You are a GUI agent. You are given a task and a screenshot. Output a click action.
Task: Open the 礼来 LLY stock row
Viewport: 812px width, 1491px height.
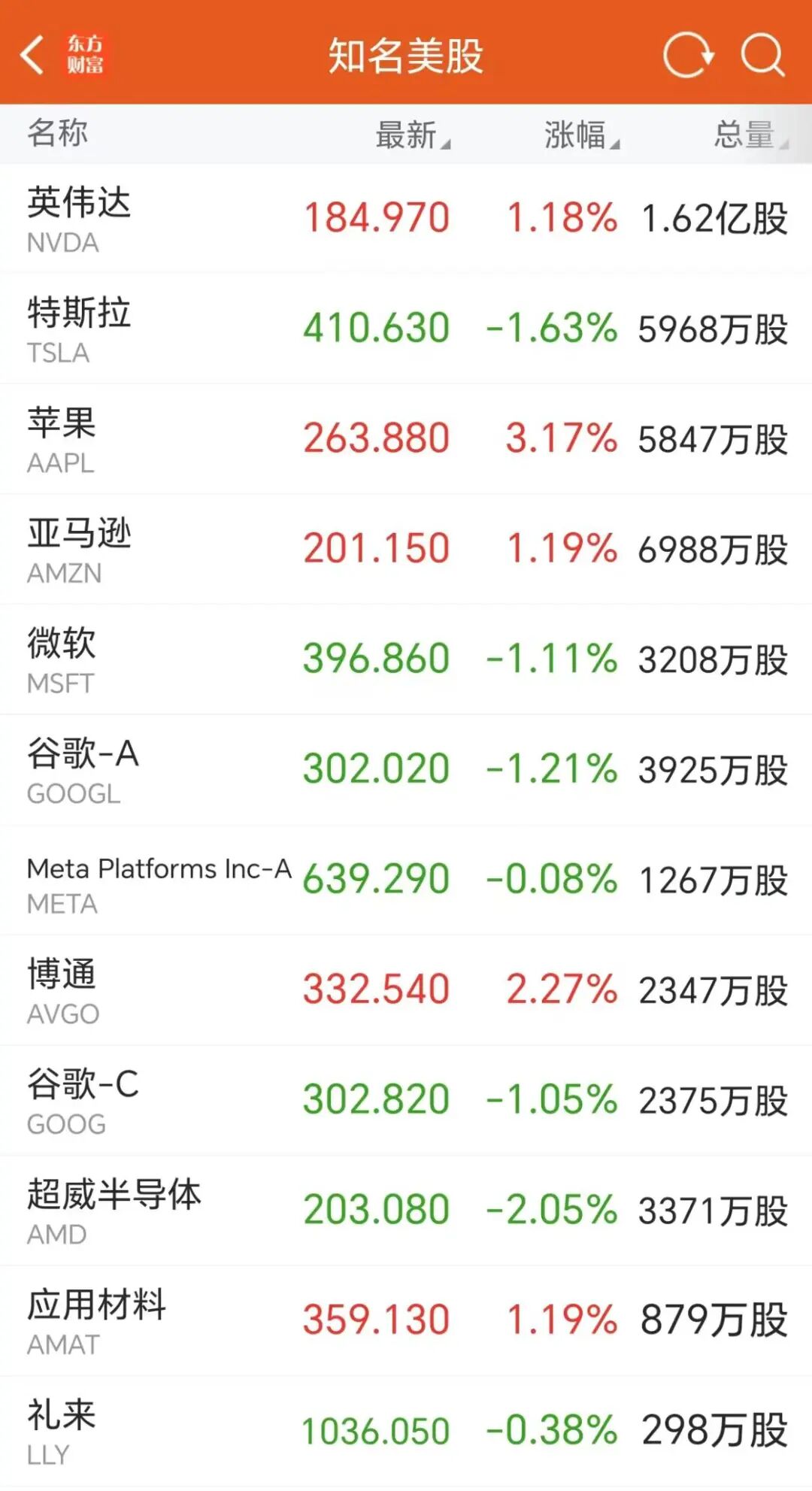[406, 1431]
